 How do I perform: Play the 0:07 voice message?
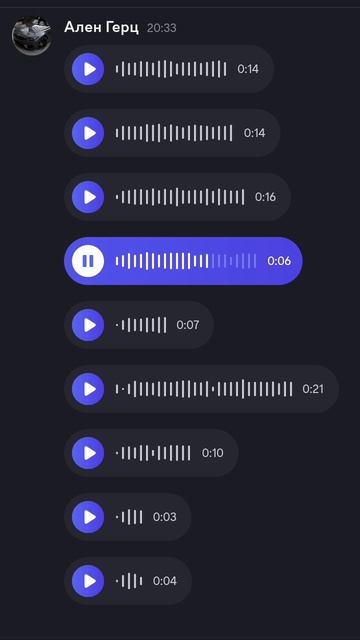tap(88, 325)
